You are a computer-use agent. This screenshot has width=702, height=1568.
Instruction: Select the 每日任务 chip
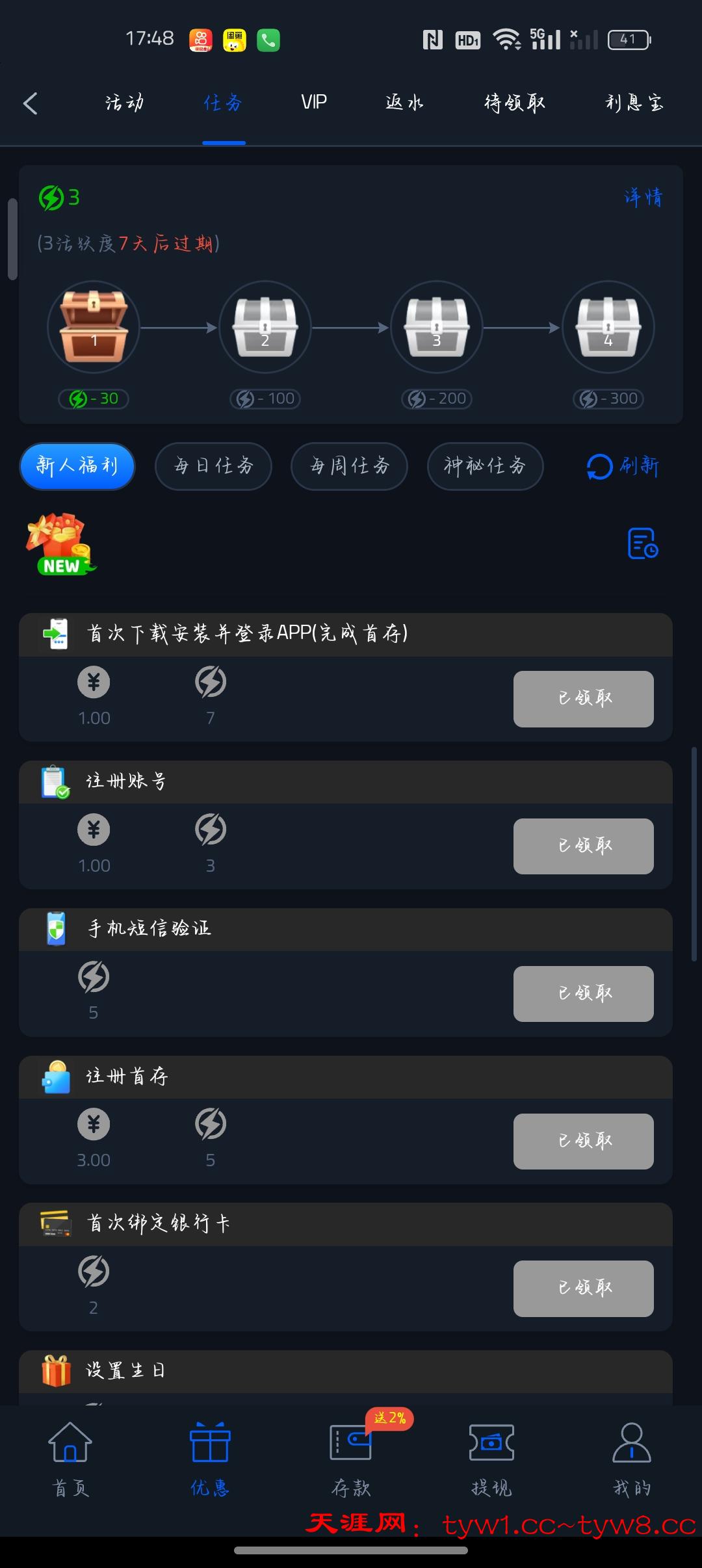213,466
